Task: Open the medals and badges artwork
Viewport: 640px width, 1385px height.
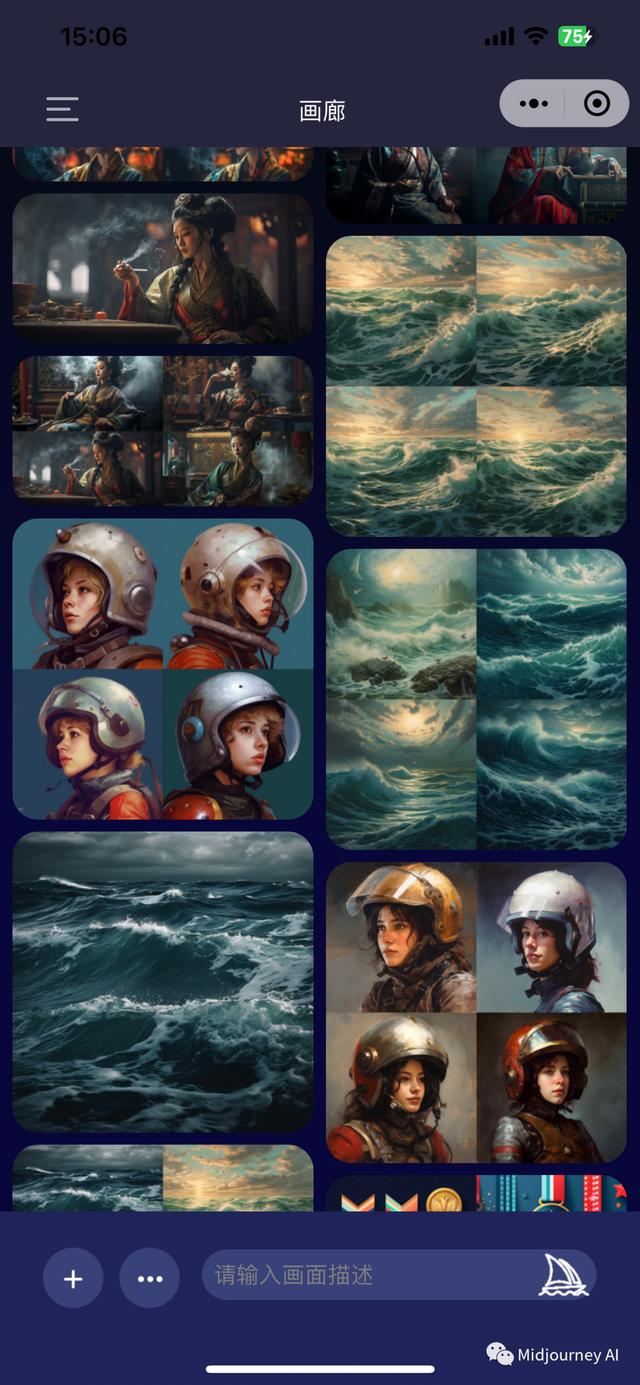Action: coord(476,1194)
